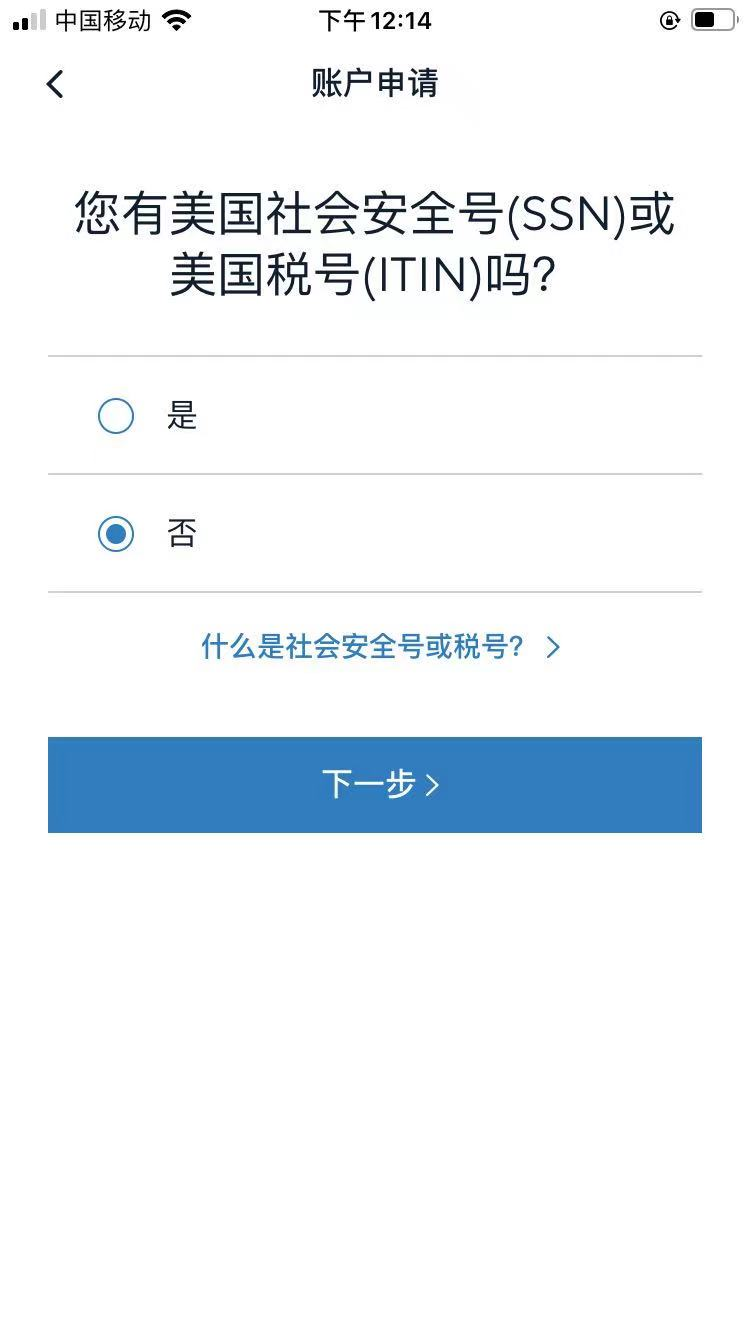Tap 下一步 to continue
Image resolution: width=750 pixels, height=1334 pixels.
pyautogui.click(x=375, y=785)
